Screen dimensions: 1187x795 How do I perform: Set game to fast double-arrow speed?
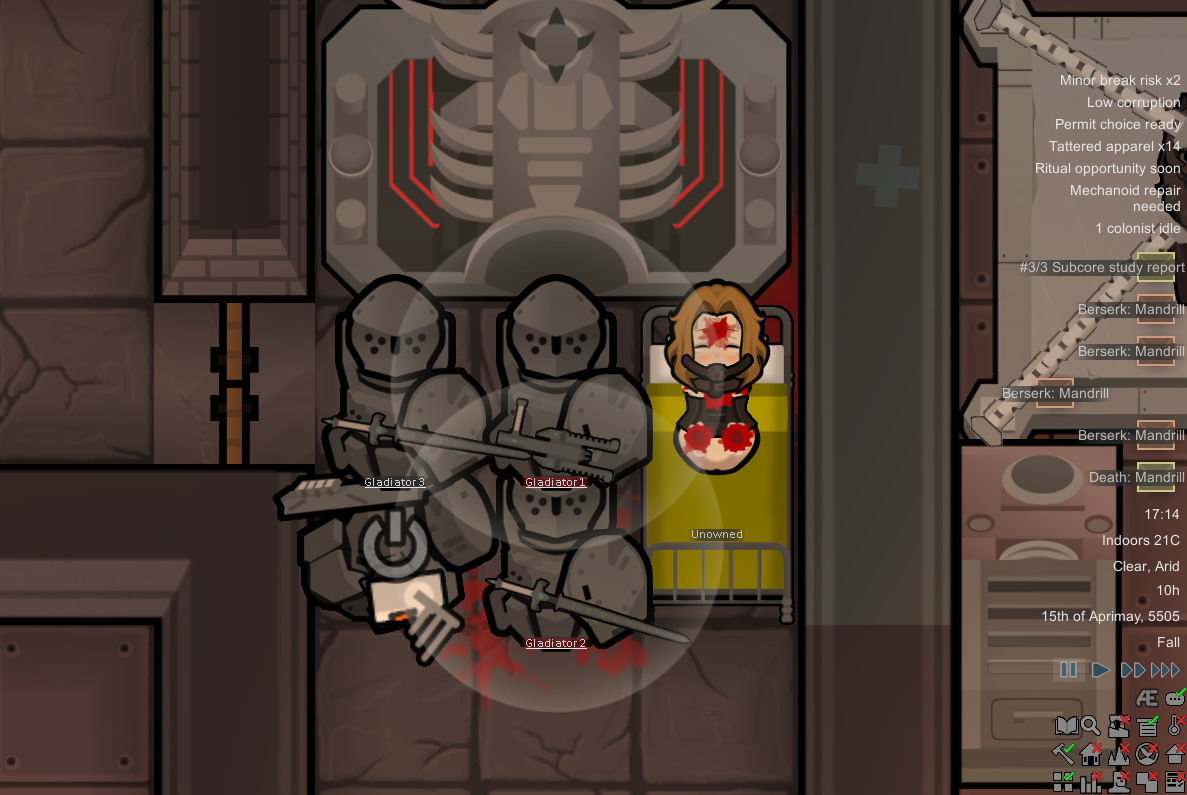pyautogui.click(x=1133, y=670)
